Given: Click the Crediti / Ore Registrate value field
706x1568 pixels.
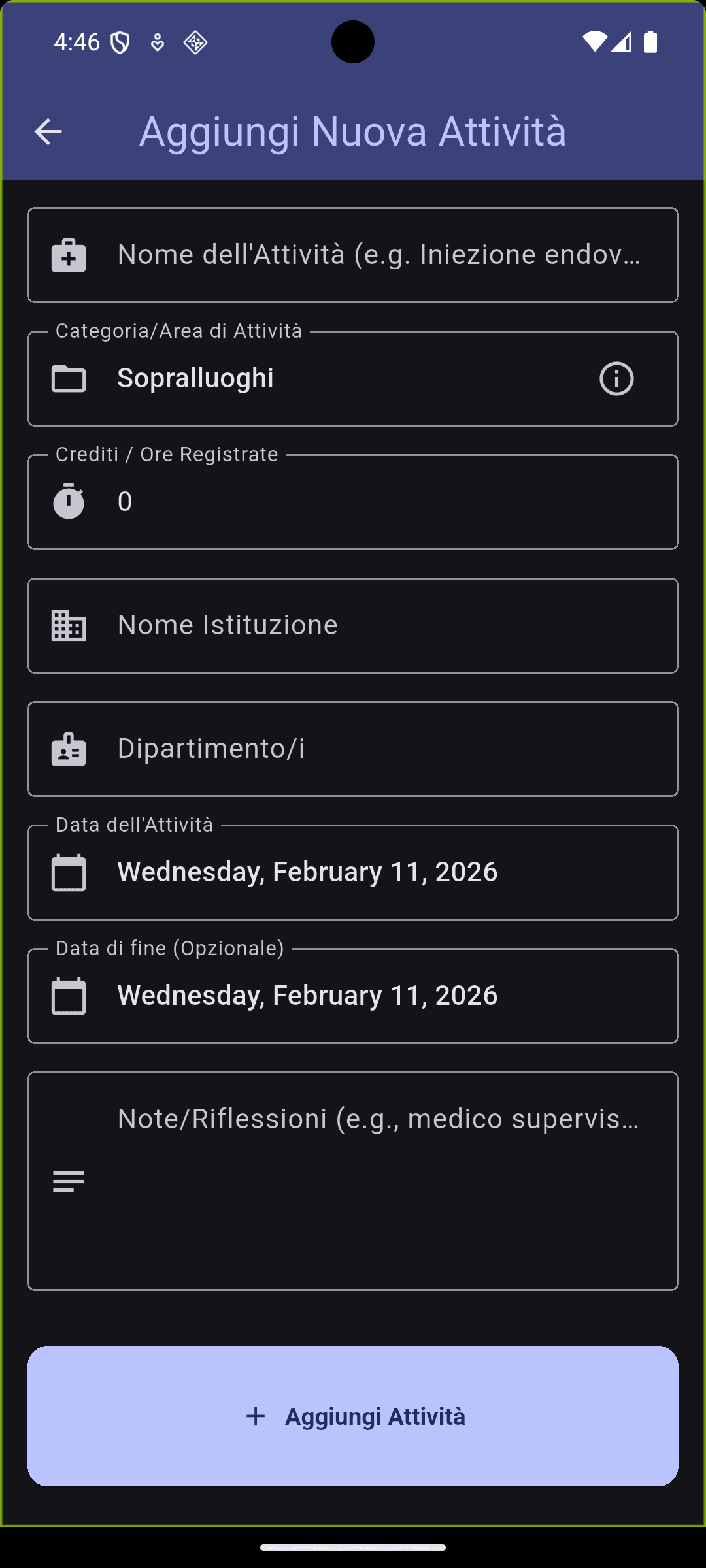Looking at the screenshot, I should tap(353, 501).
